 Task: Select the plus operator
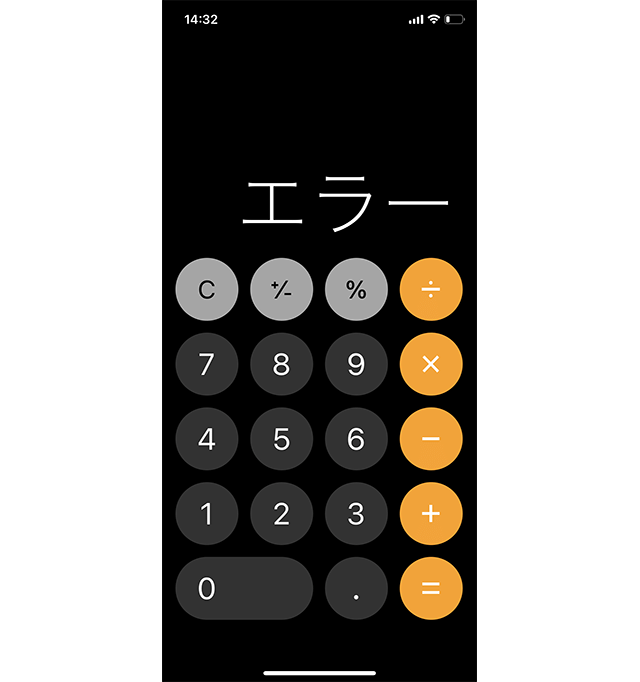tap(431, 514)
